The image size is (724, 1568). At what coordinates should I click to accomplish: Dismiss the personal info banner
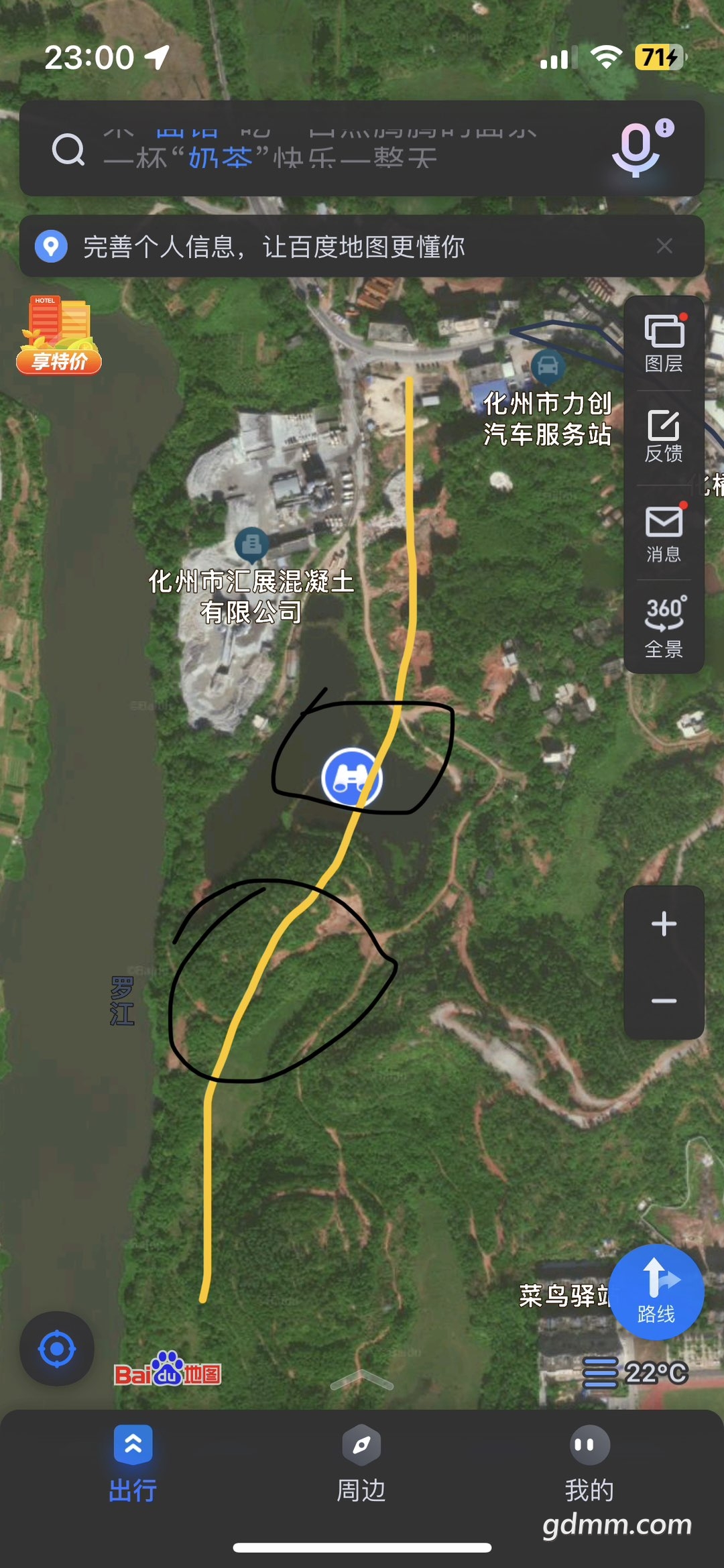pos(664,246)
